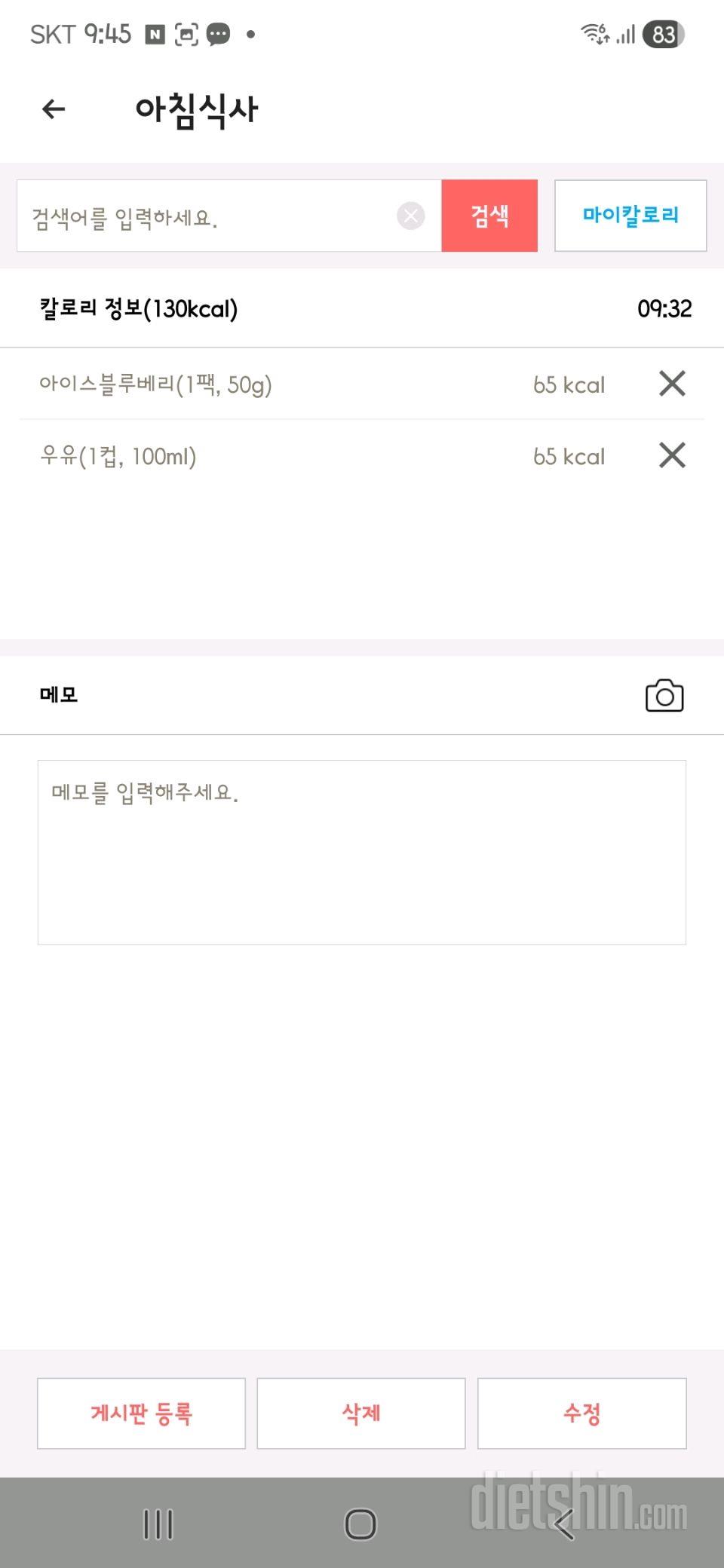Tap 게시판 등록 at the bottom
The width and height of the screenshot is (724, 1568).
pyautogui.click(x=140, y=1414)
